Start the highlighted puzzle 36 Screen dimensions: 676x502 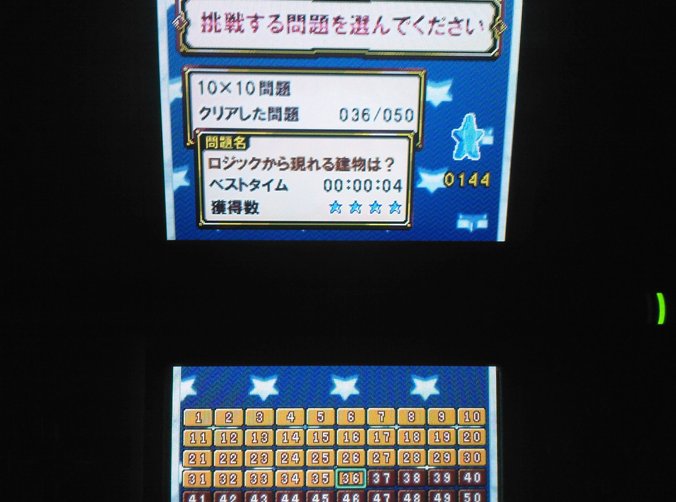pos(350,479)
